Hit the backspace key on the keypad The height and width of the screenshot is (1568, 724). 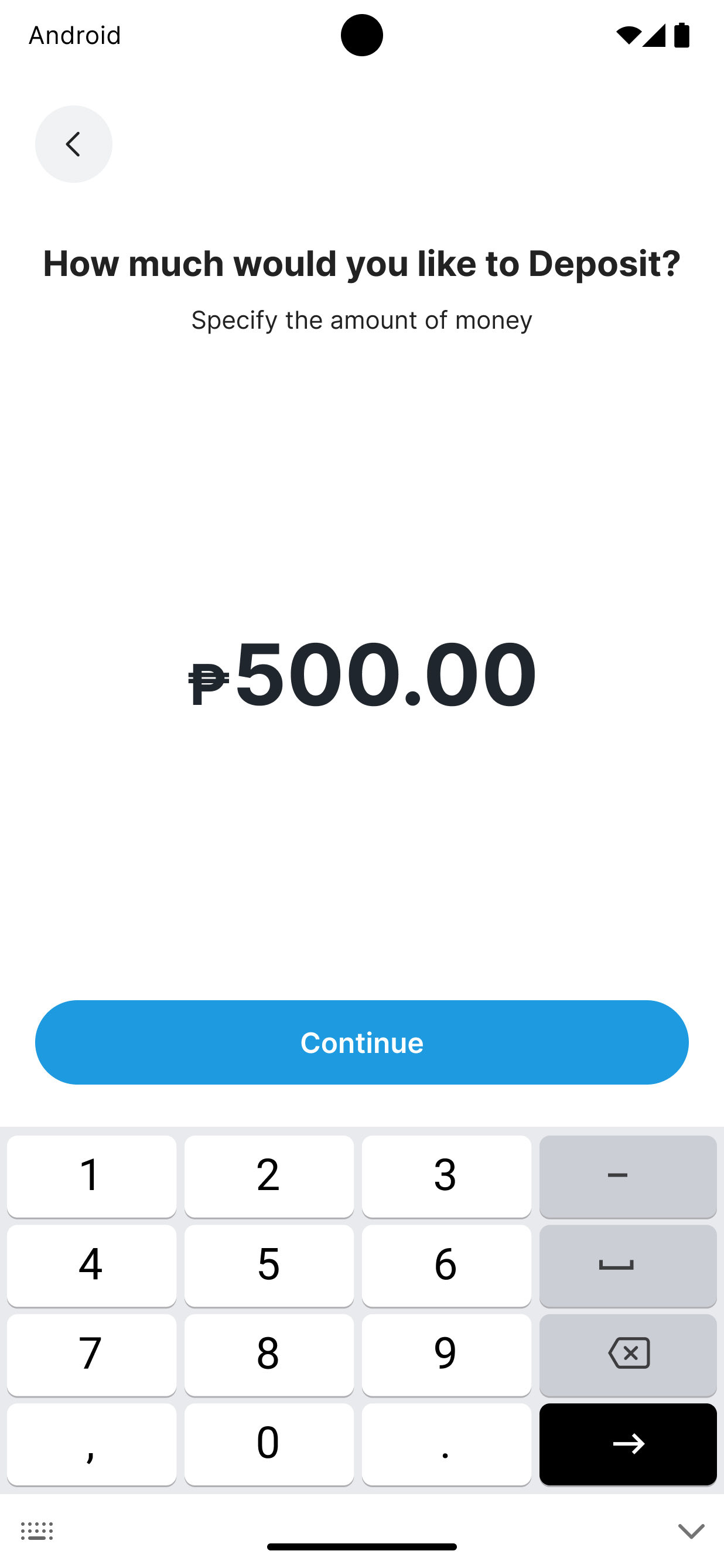coord(628,1354)
